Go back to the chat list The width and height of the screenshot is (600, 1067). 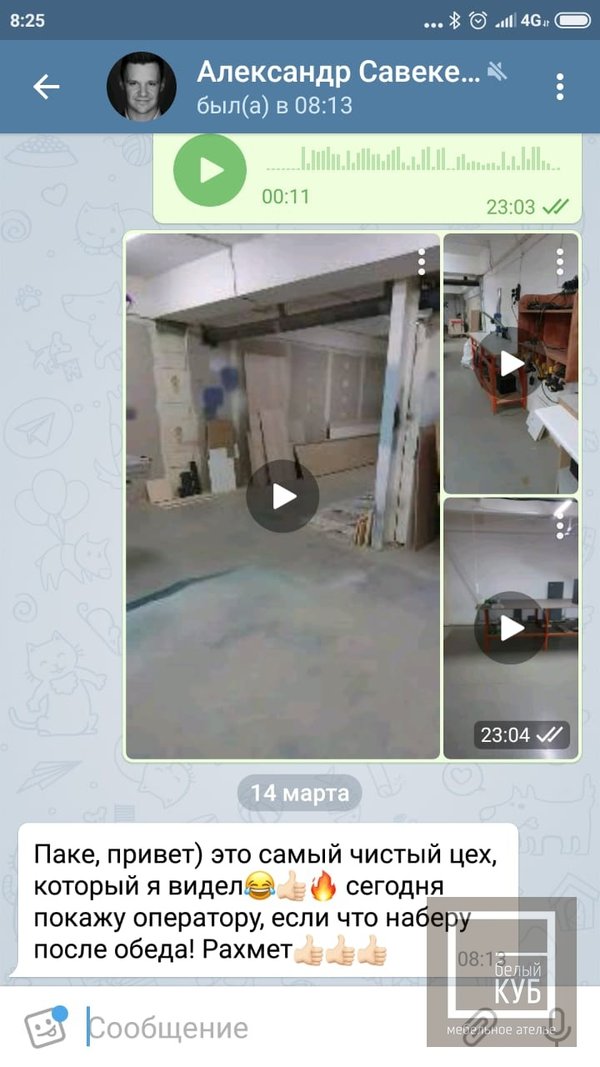46,87
